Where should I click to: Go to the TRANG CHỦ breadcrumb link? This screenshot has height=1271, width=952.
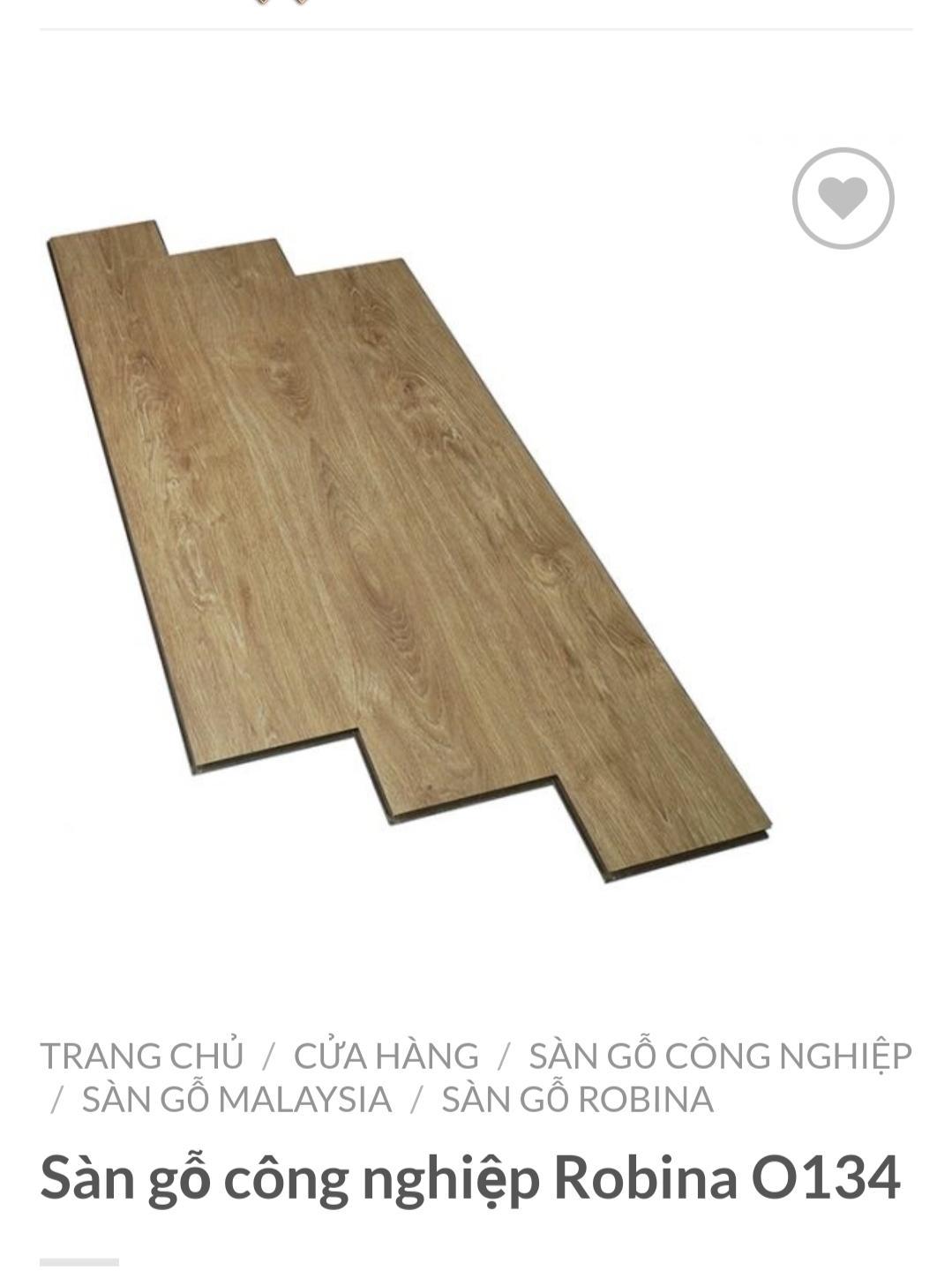(x=141, y=1056)
